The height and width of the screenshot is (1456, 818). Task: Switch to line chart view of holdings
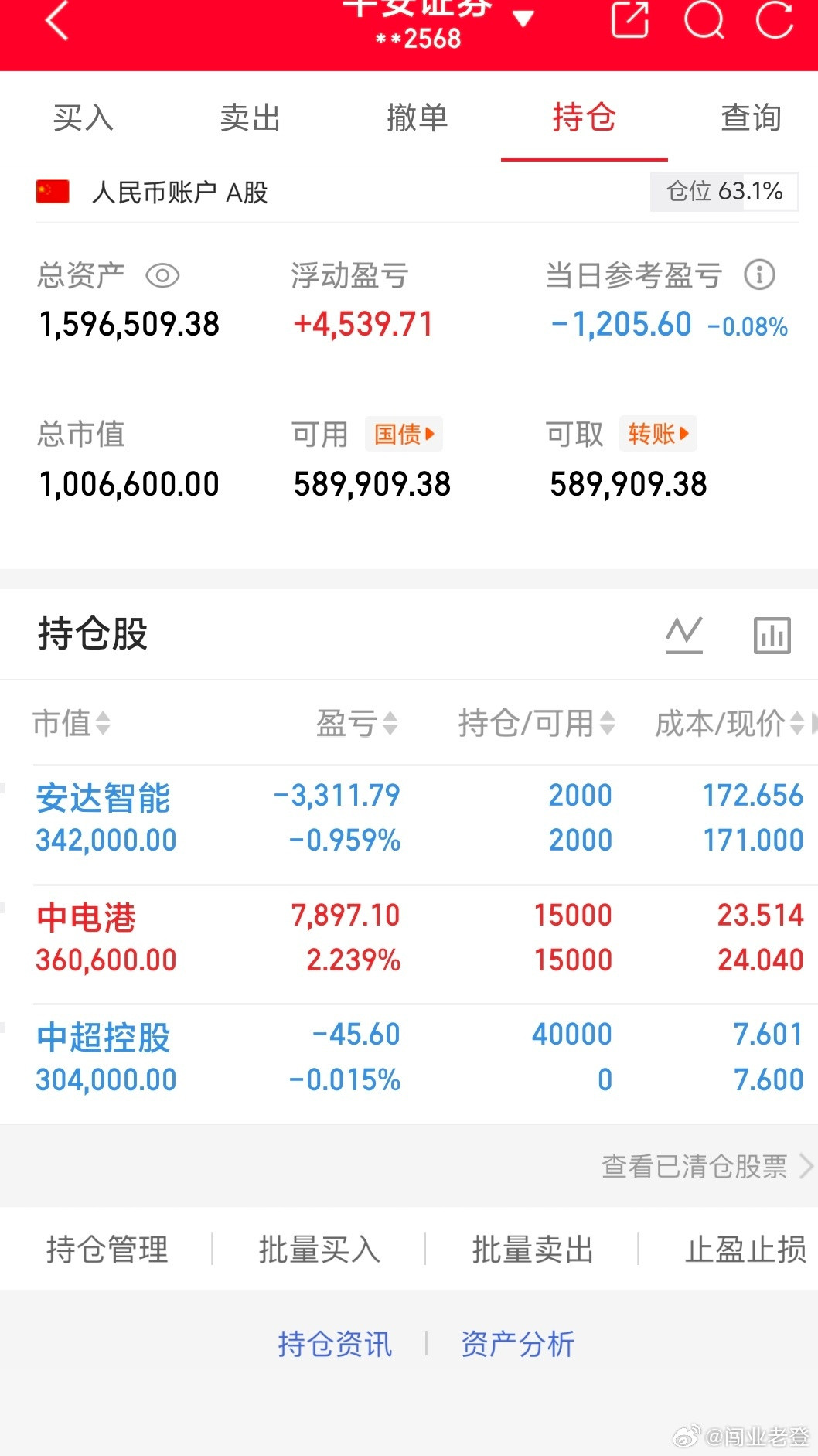point(683,635)
